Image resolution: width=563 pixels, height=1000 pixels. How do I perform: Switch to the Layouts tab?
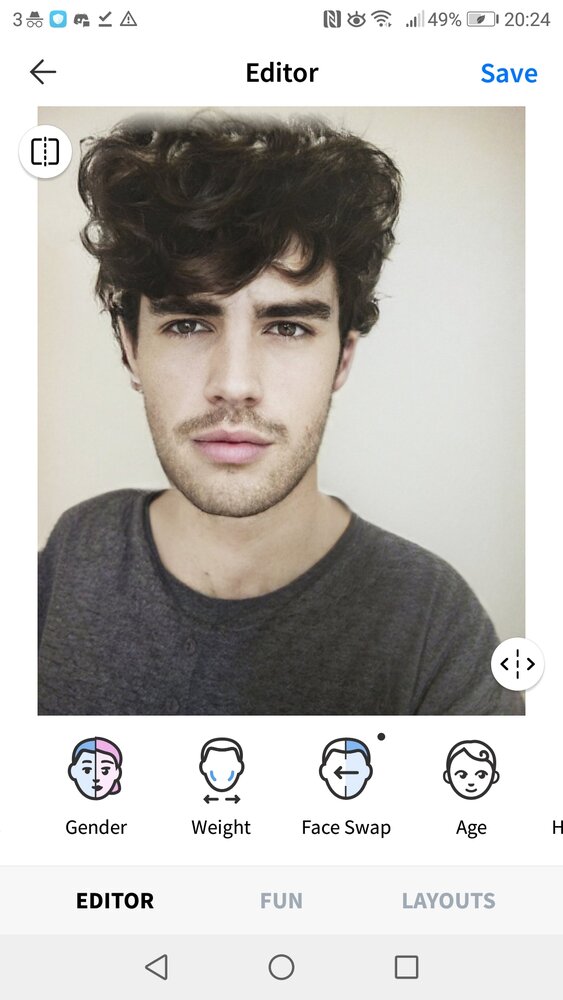pyautogui.click(x=448, y=901)
